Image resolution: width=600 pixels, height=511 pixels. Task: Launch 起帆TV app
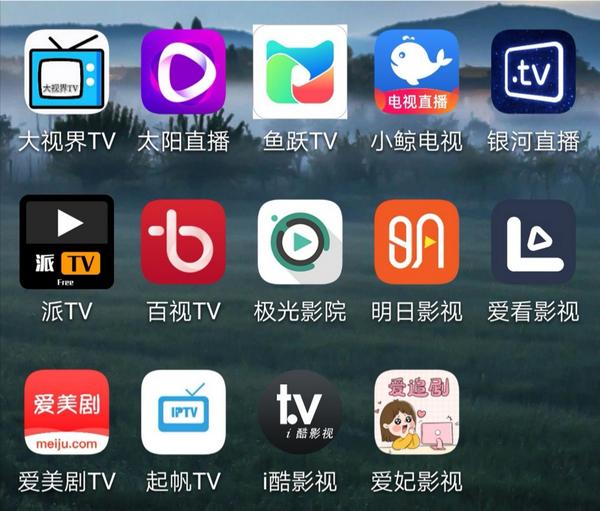(183, 412)
